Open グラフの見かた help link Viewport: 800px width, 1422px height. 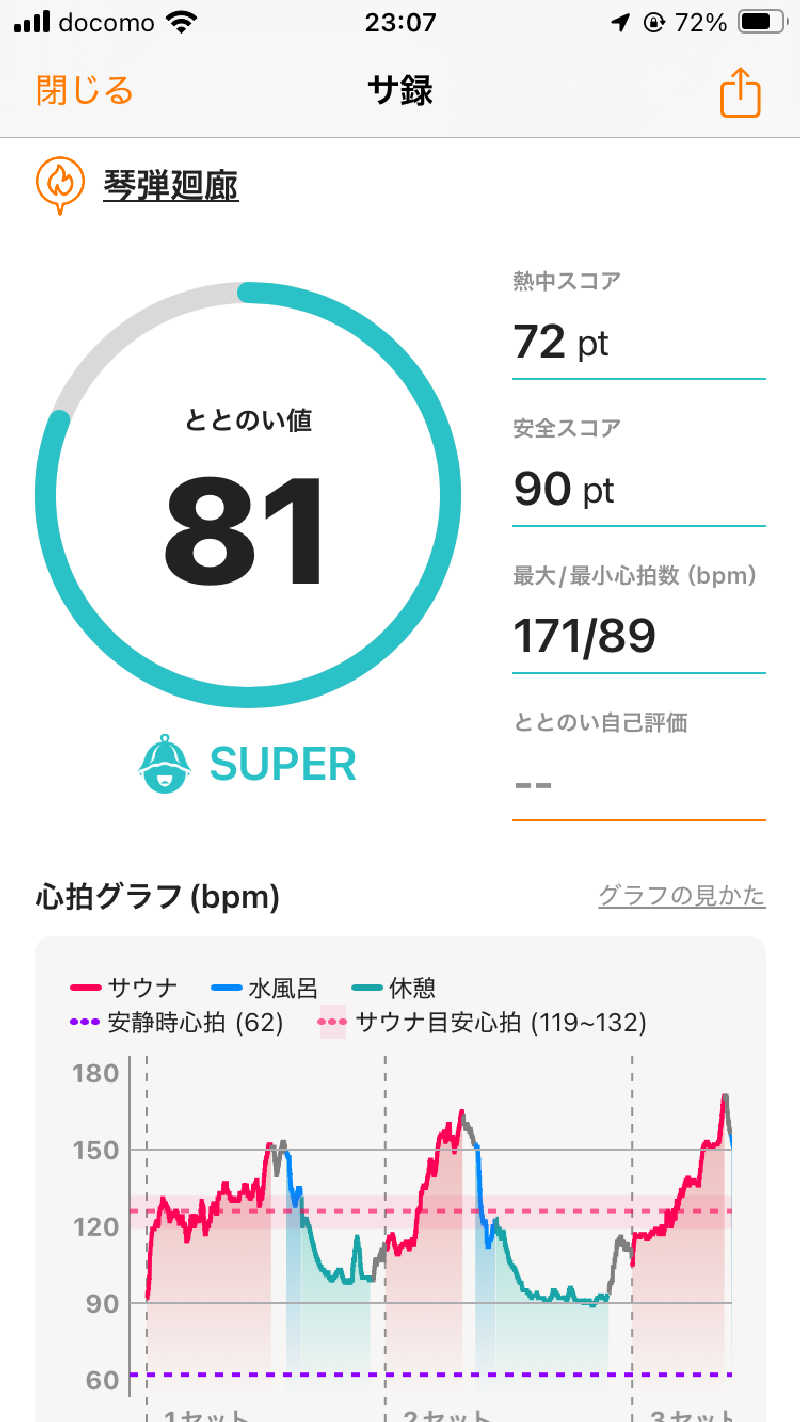682,896
